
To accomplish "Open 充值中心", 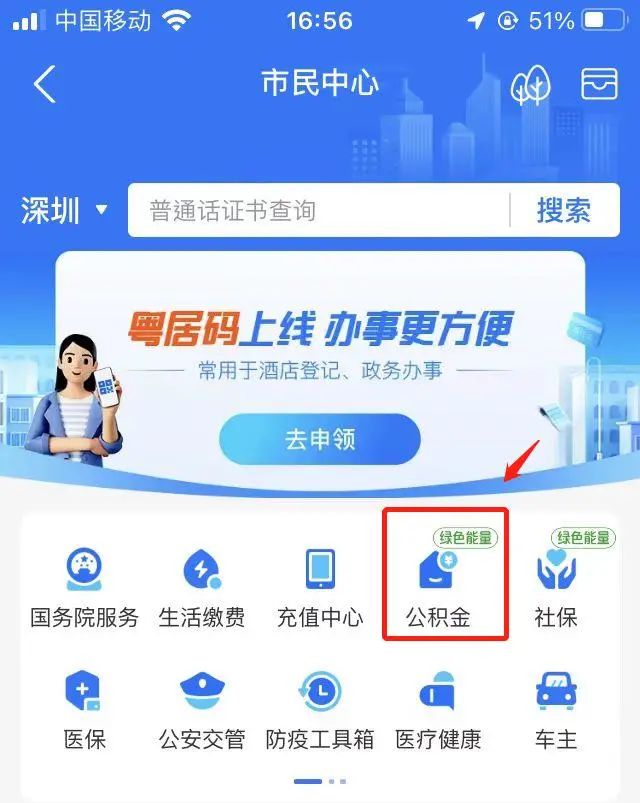I will (x=320, y=587).
